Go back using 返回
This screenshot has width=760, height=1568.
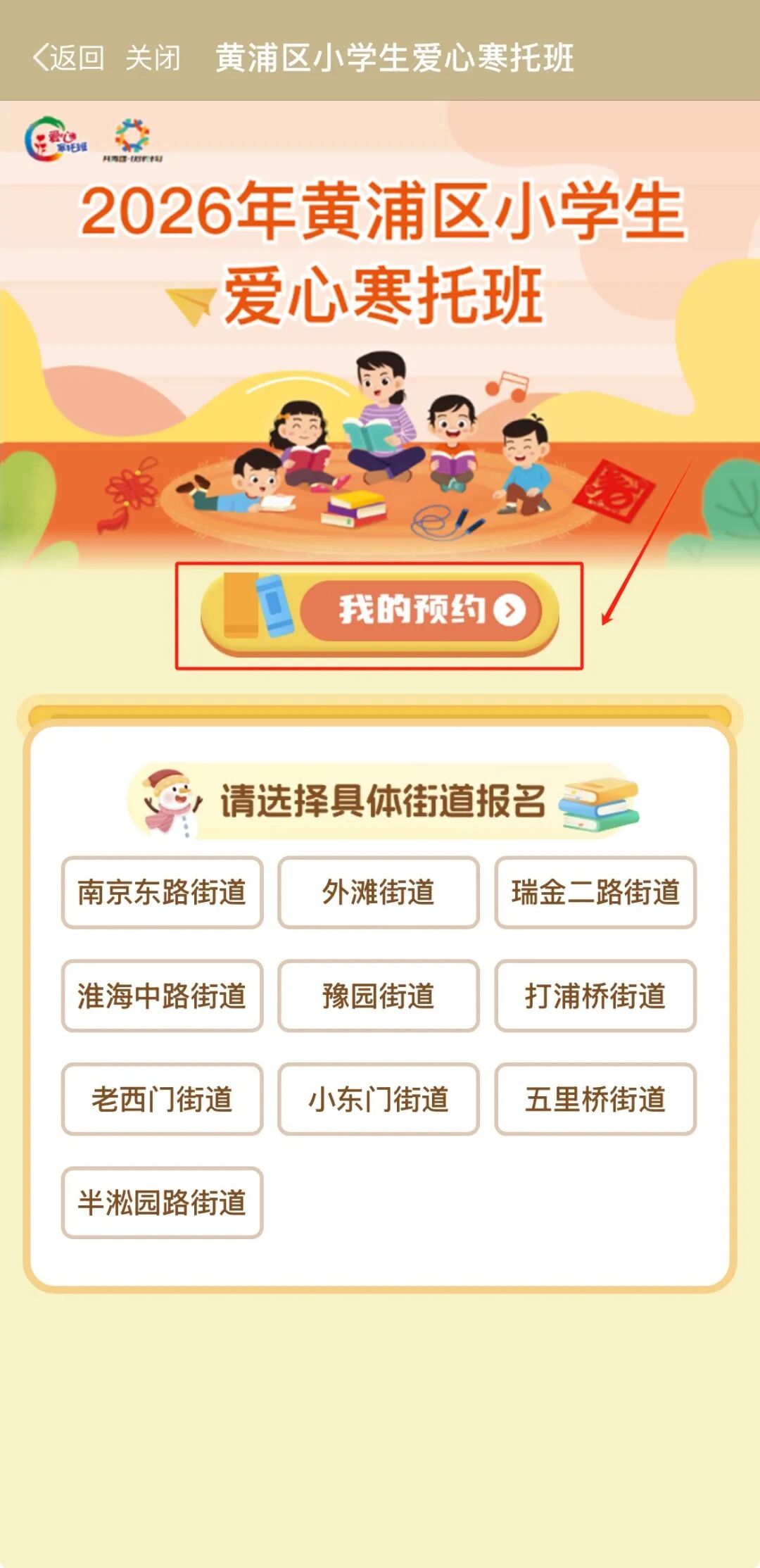pyautogui.click(x=69, y=58)
